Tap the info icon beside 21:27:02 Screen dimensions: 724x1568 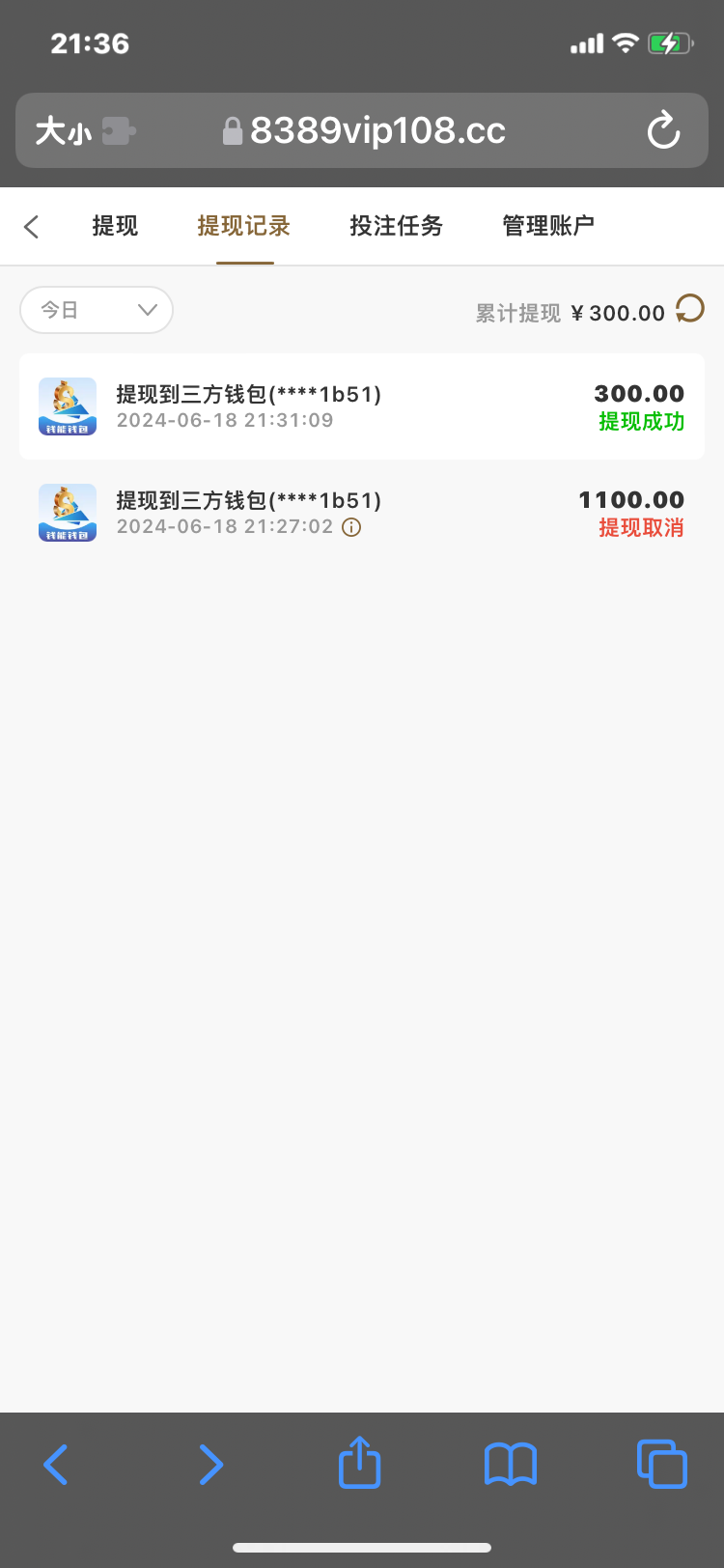pos(352,527)
